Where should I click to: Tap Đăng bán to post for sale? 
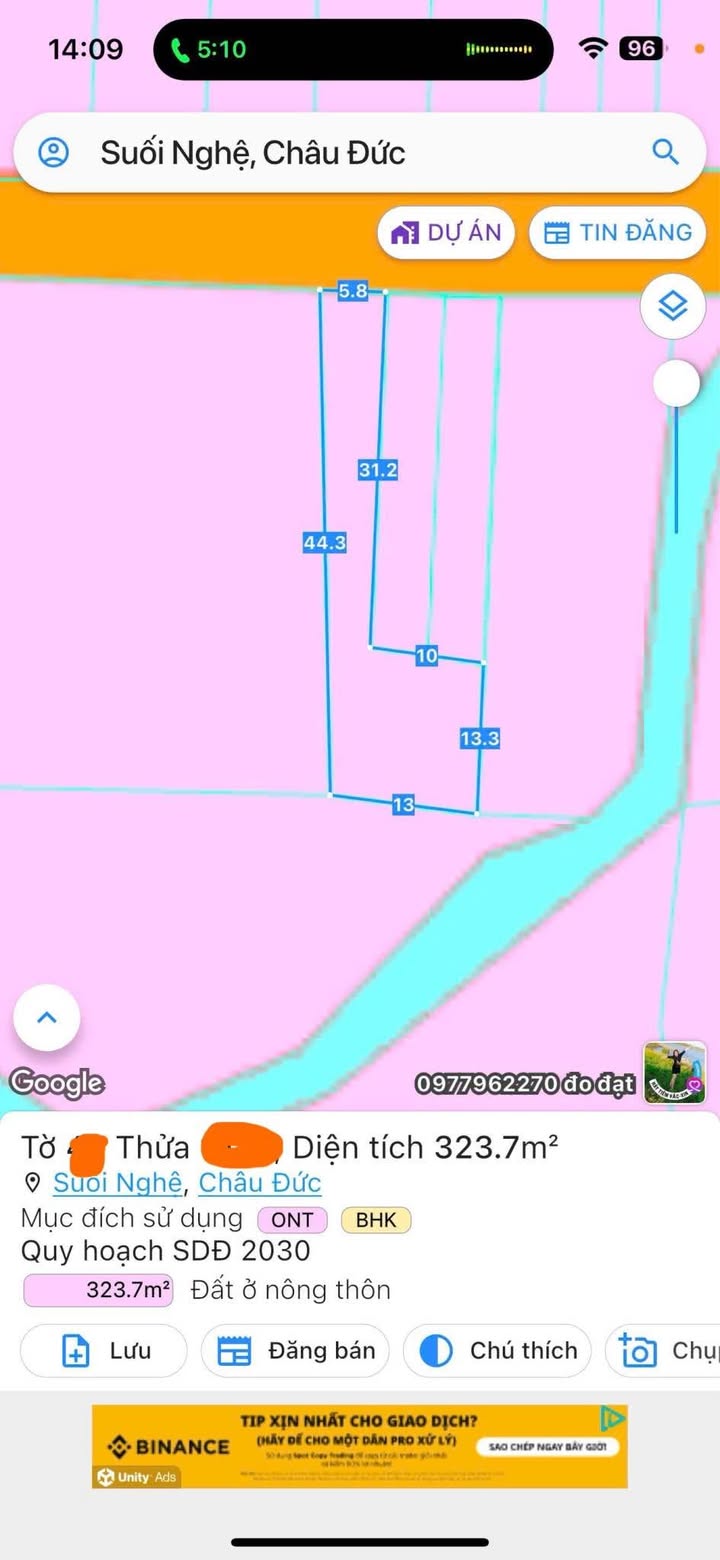point(296,1351)
